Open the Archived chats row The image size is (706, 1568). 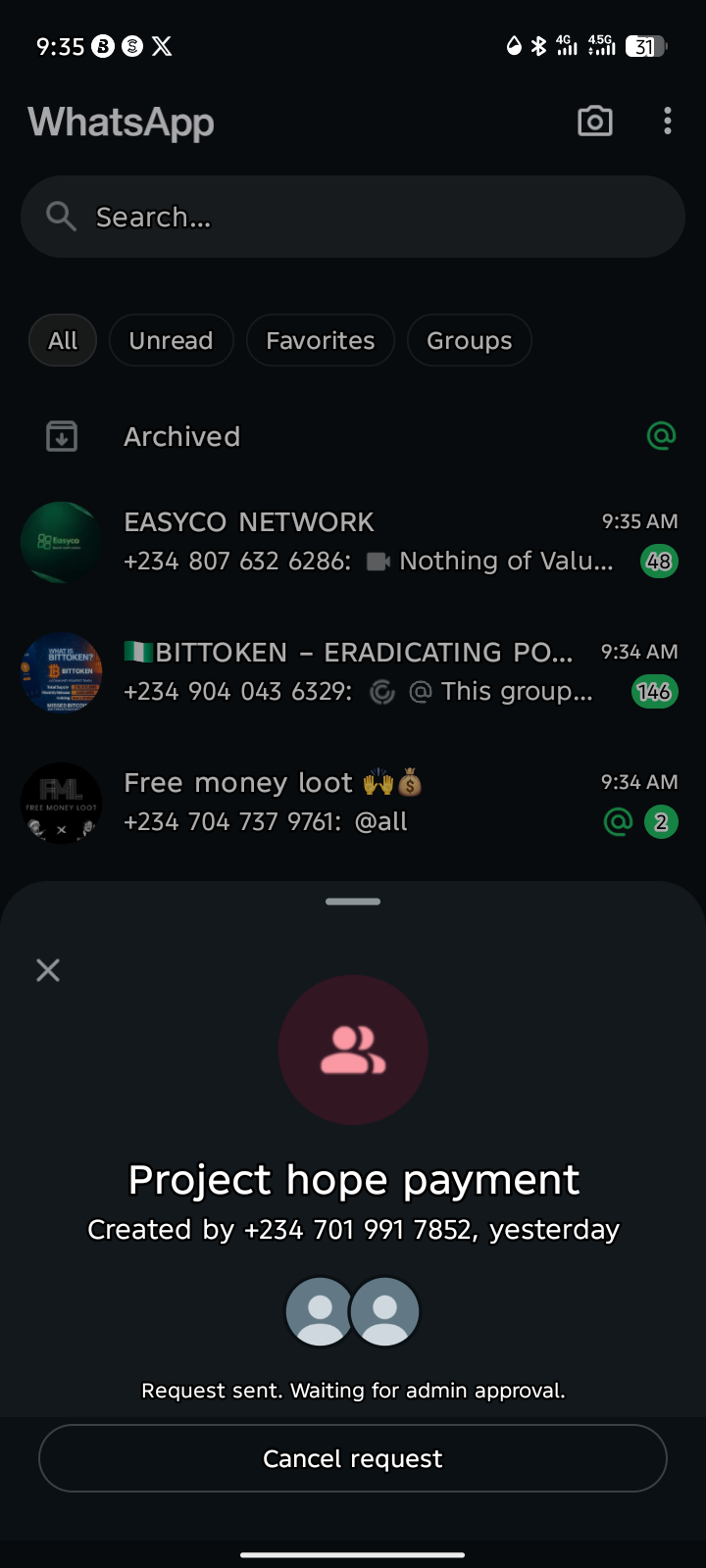353,436
